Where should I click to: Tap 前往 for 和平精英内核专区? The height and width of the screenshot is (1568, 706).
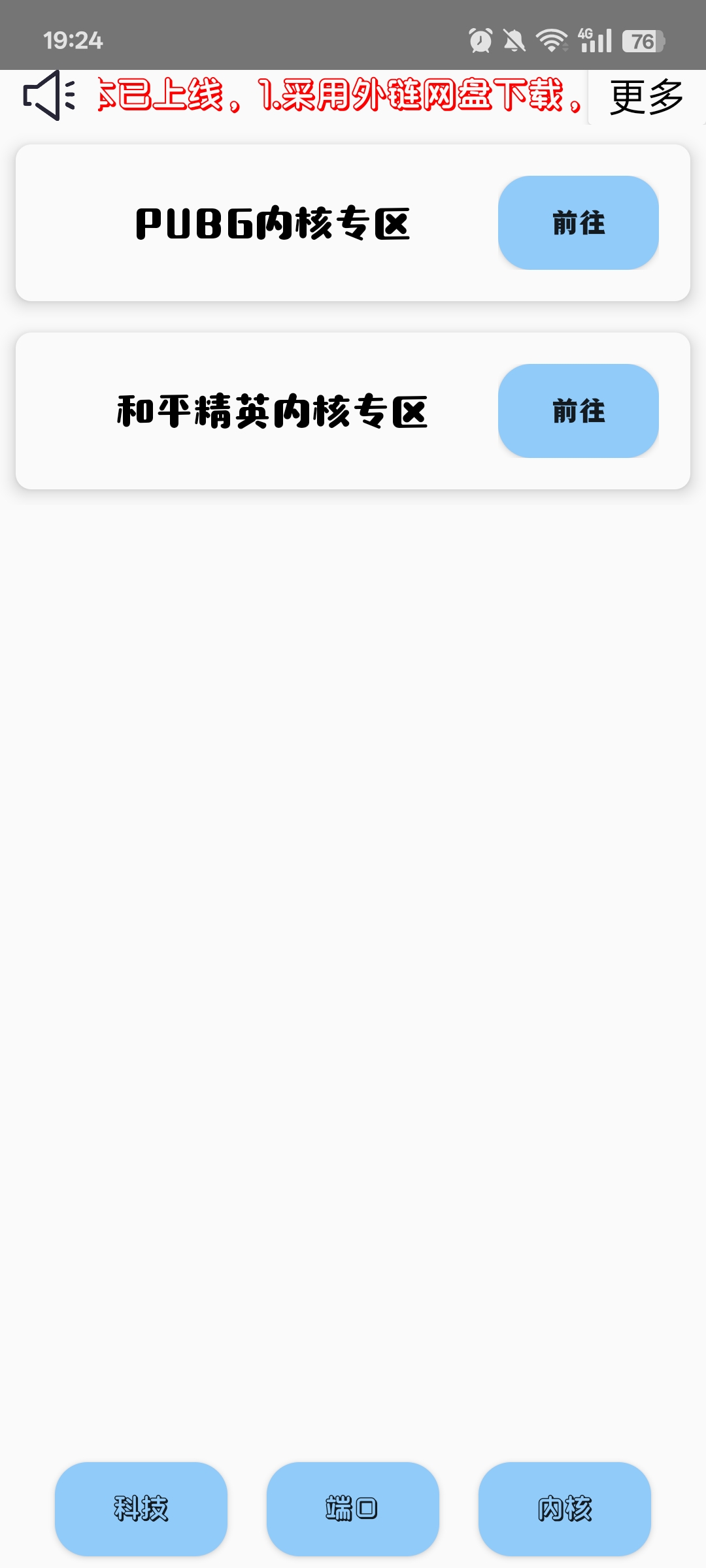click(x=578, y=411)
